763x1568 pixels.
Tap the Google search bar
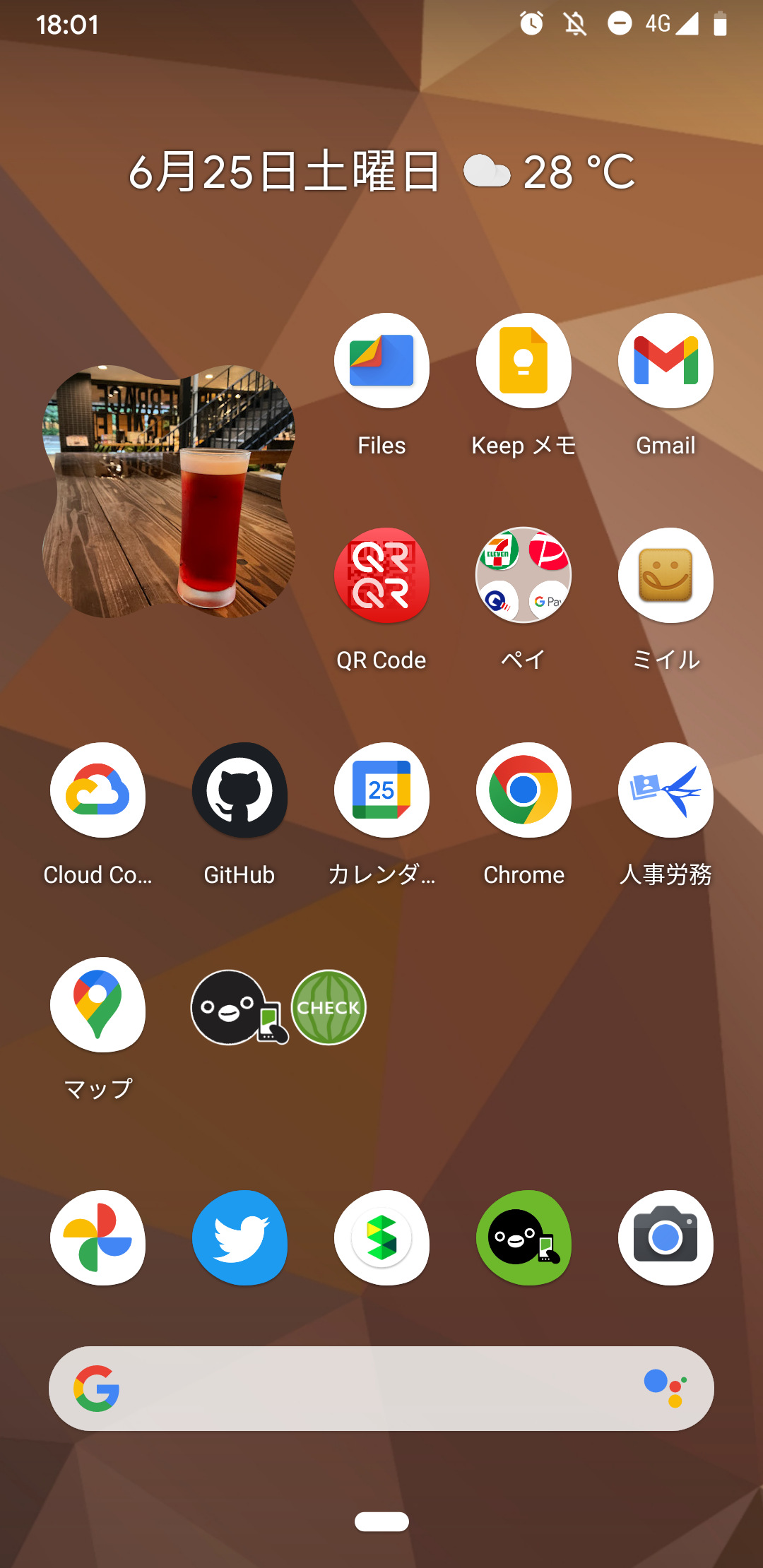coord(367,1389)
